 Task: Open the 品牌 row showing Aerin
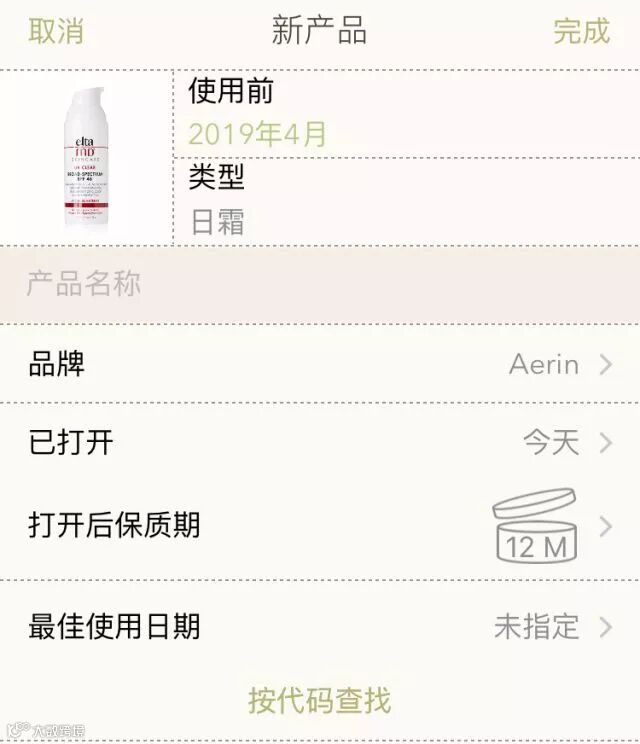click(x=320, y=364)
